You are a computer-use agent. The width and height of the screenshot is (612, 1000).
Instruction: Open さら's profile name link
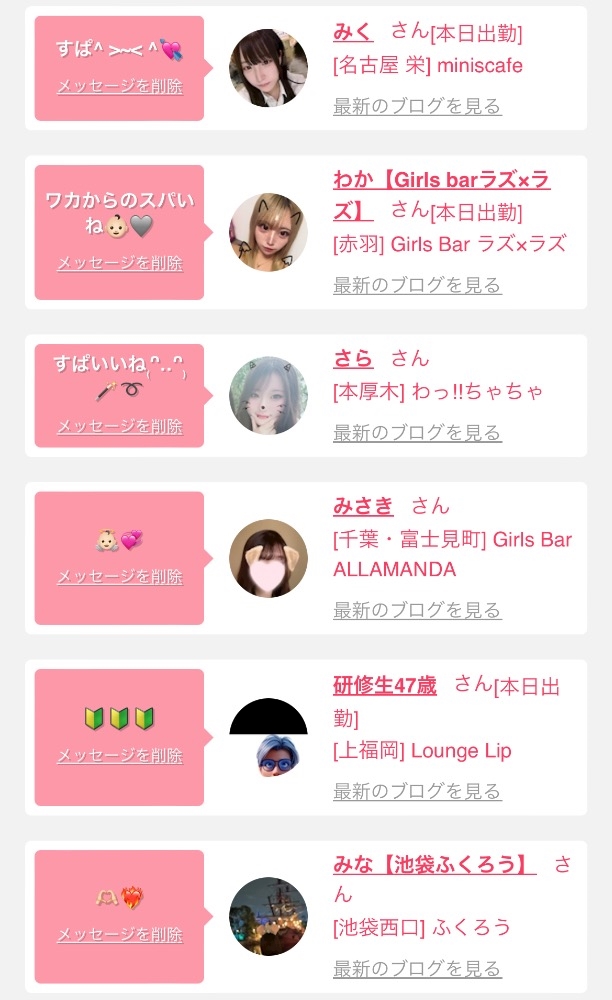click(x=353, y=358)
